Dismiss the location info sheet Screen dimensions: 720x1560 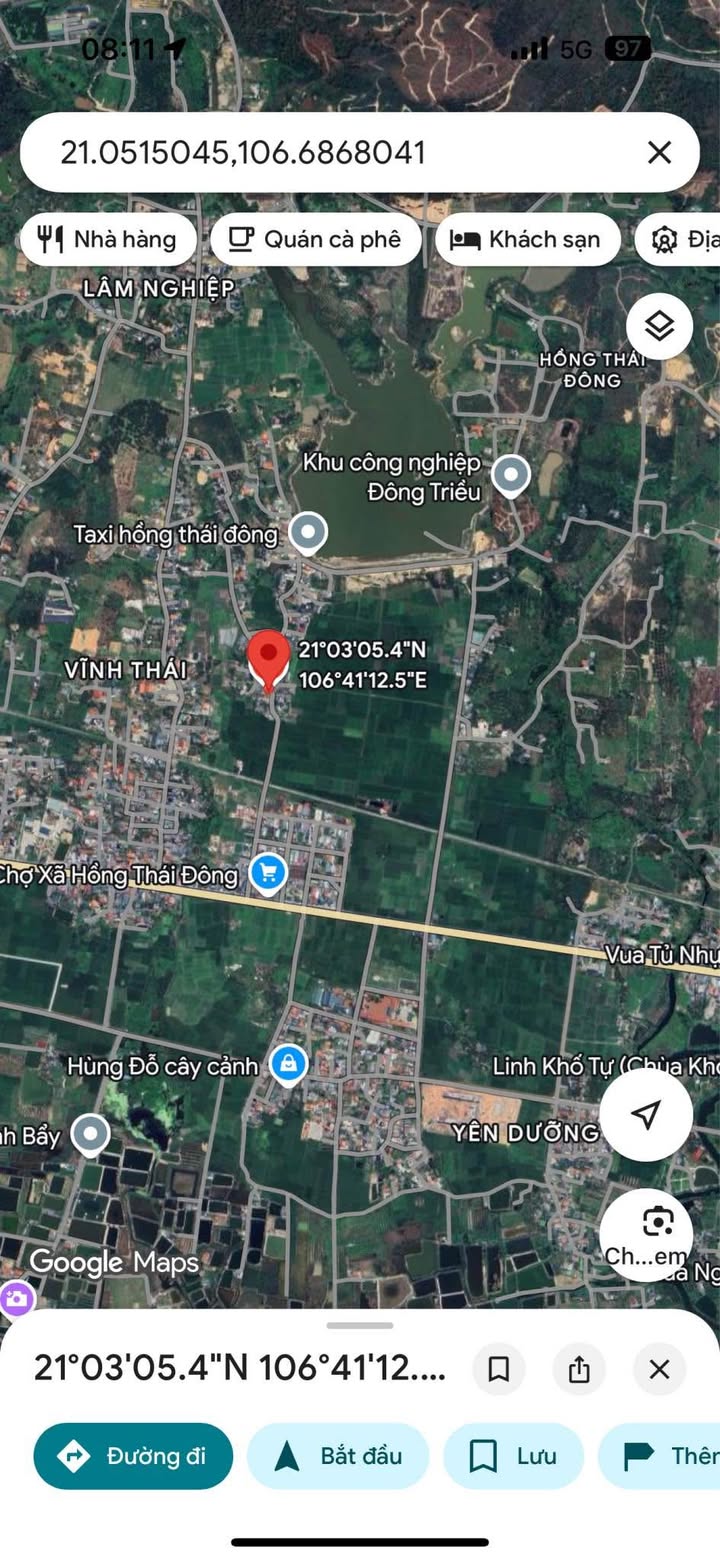[659, 1369]
